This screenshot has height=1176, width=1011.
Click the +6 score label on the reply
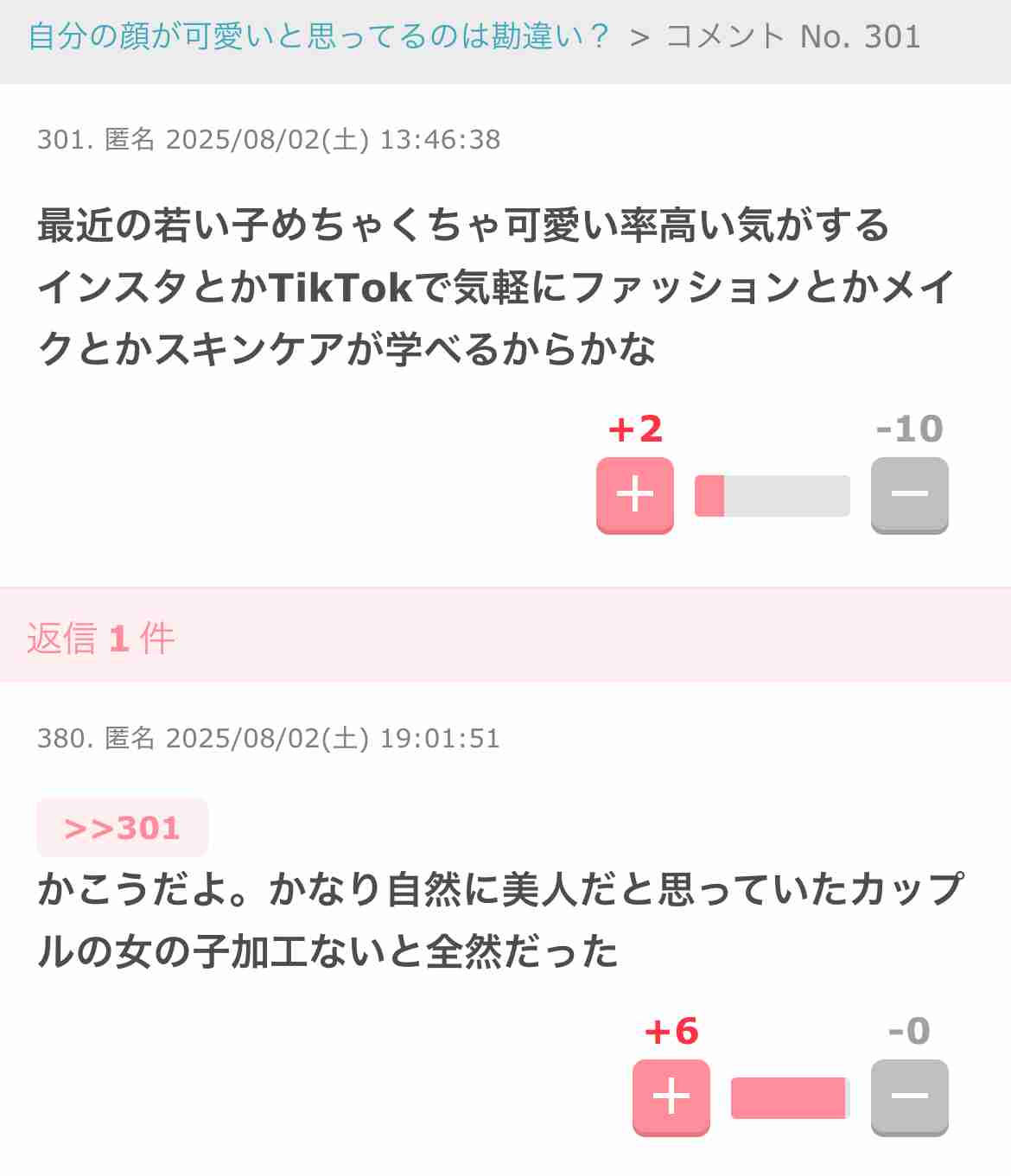coord(672,1031)
